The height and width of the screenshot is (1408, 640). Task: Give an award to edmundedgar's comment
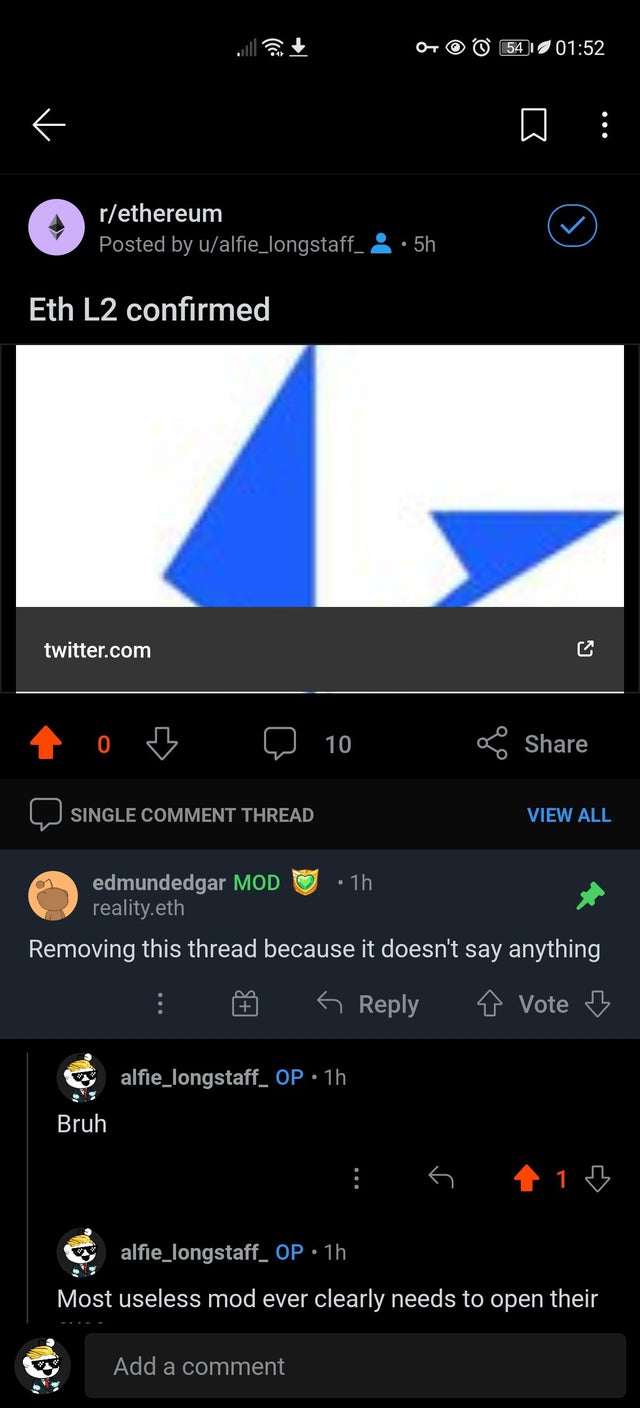pyautogui.click(x=245, y=1004)
